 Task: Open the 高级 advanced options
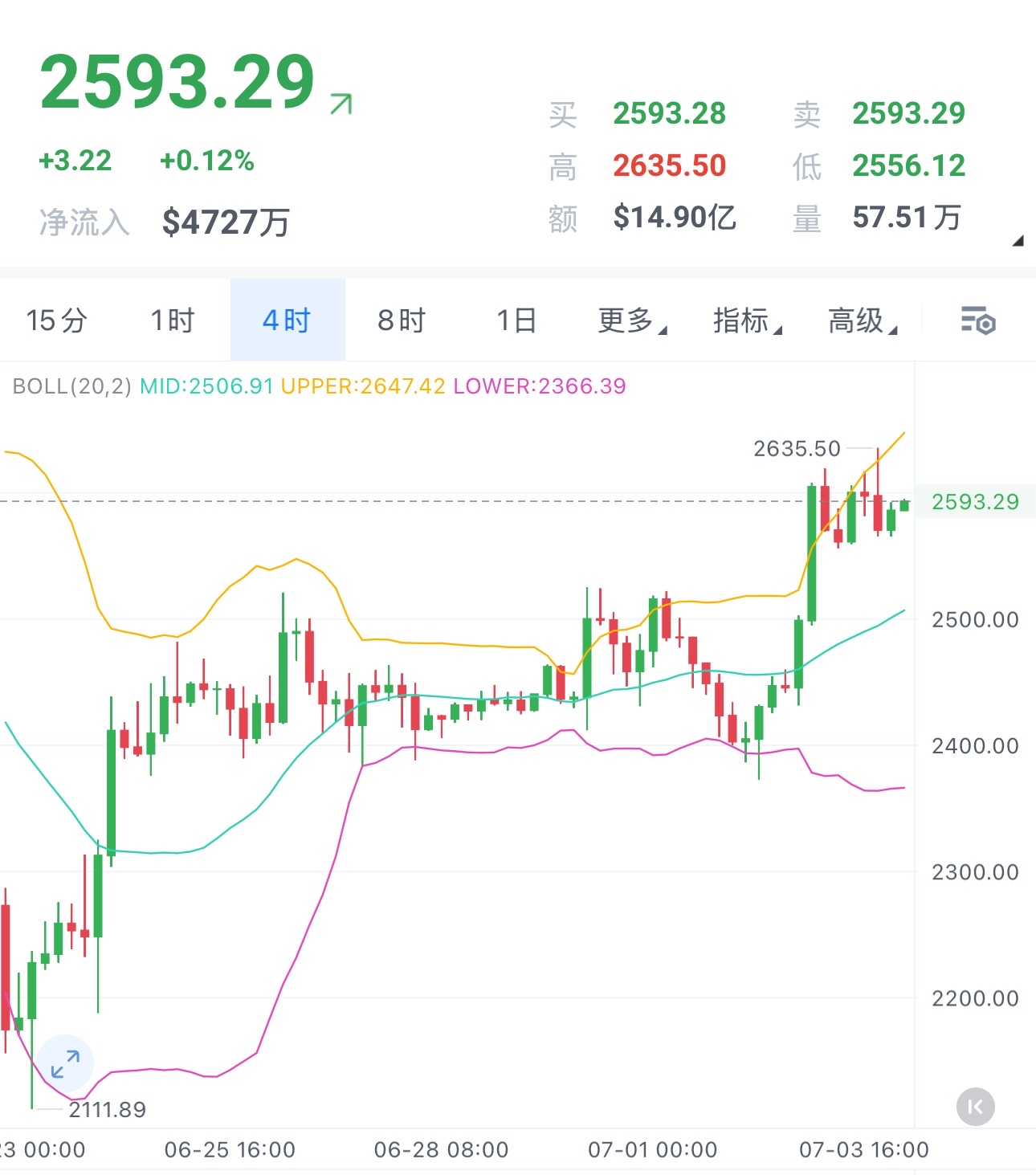862,320
